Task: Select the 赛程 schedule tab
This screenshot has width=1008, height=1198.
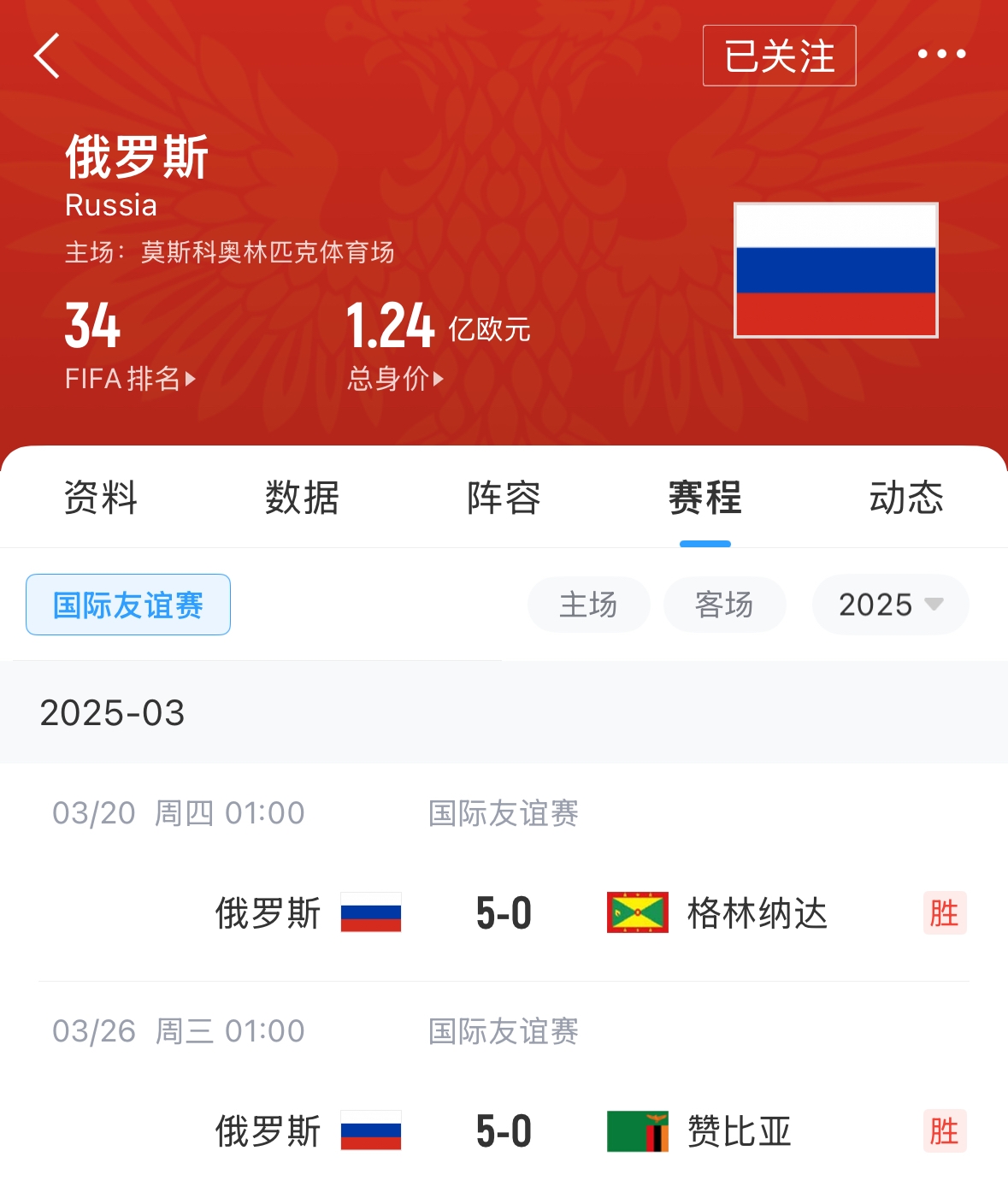Action: pyautogui.click(x=704, y=498)
